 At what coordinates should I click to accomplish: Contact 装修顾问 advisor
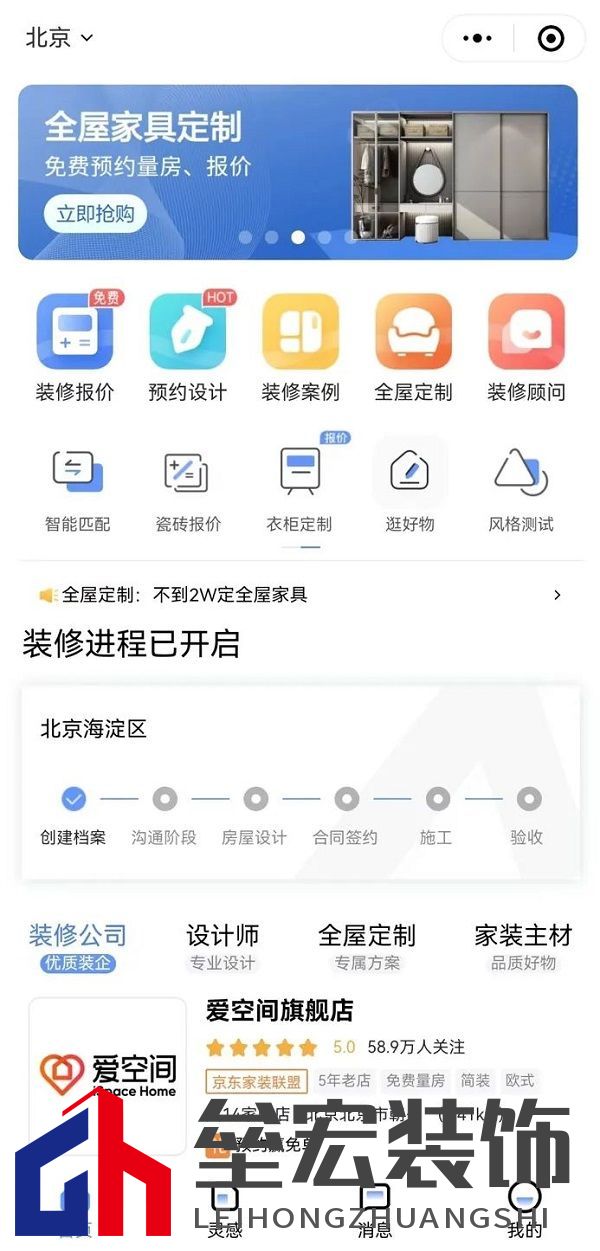point(526,346)
